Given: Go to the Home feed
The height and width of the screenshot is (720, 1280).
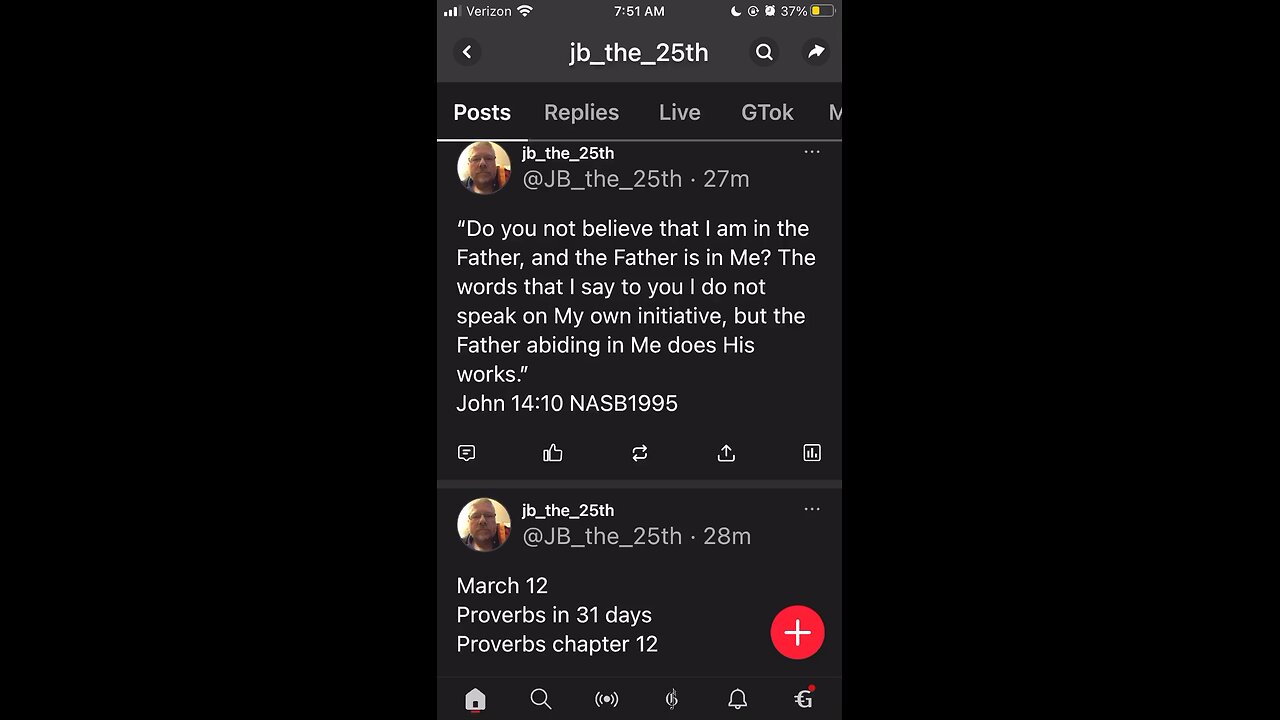Looking at the screenshot, I should tap(475, 699).
